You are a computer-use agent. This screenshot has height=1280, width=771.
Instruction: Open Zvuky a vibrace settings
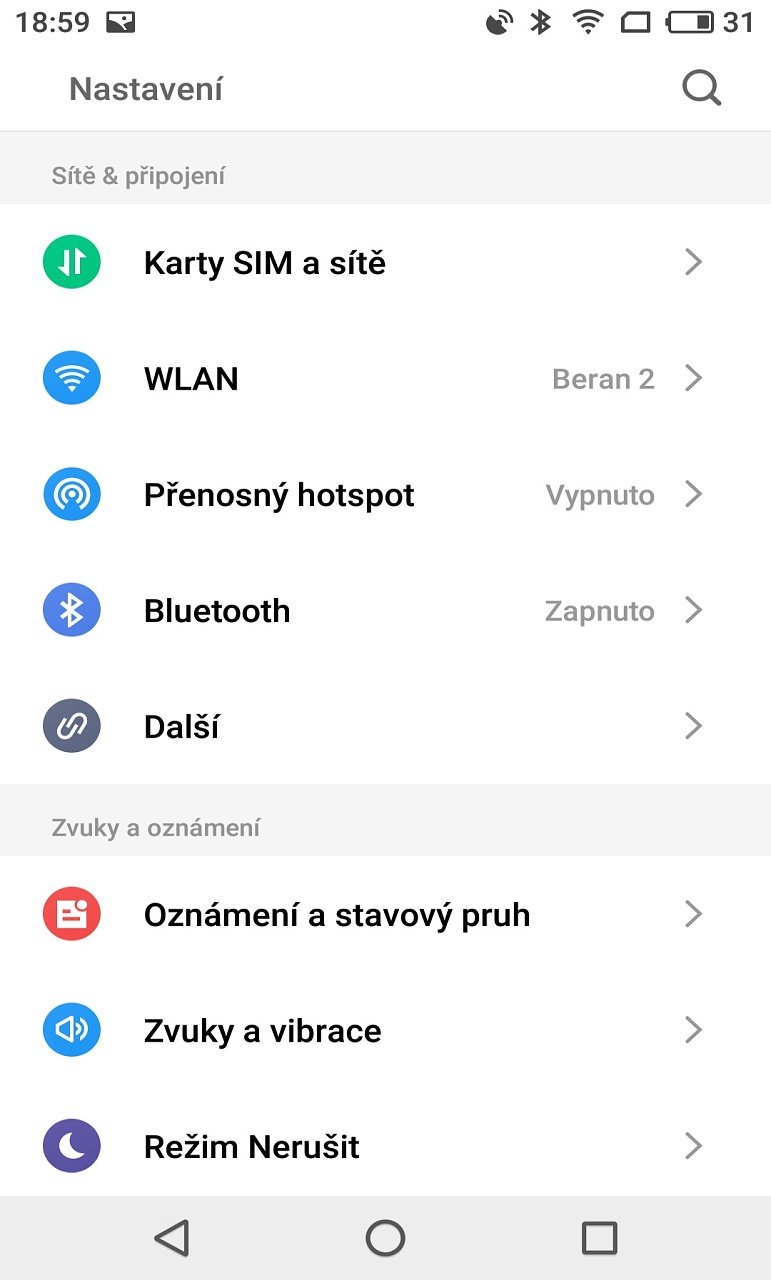(x=385, y=1030)
